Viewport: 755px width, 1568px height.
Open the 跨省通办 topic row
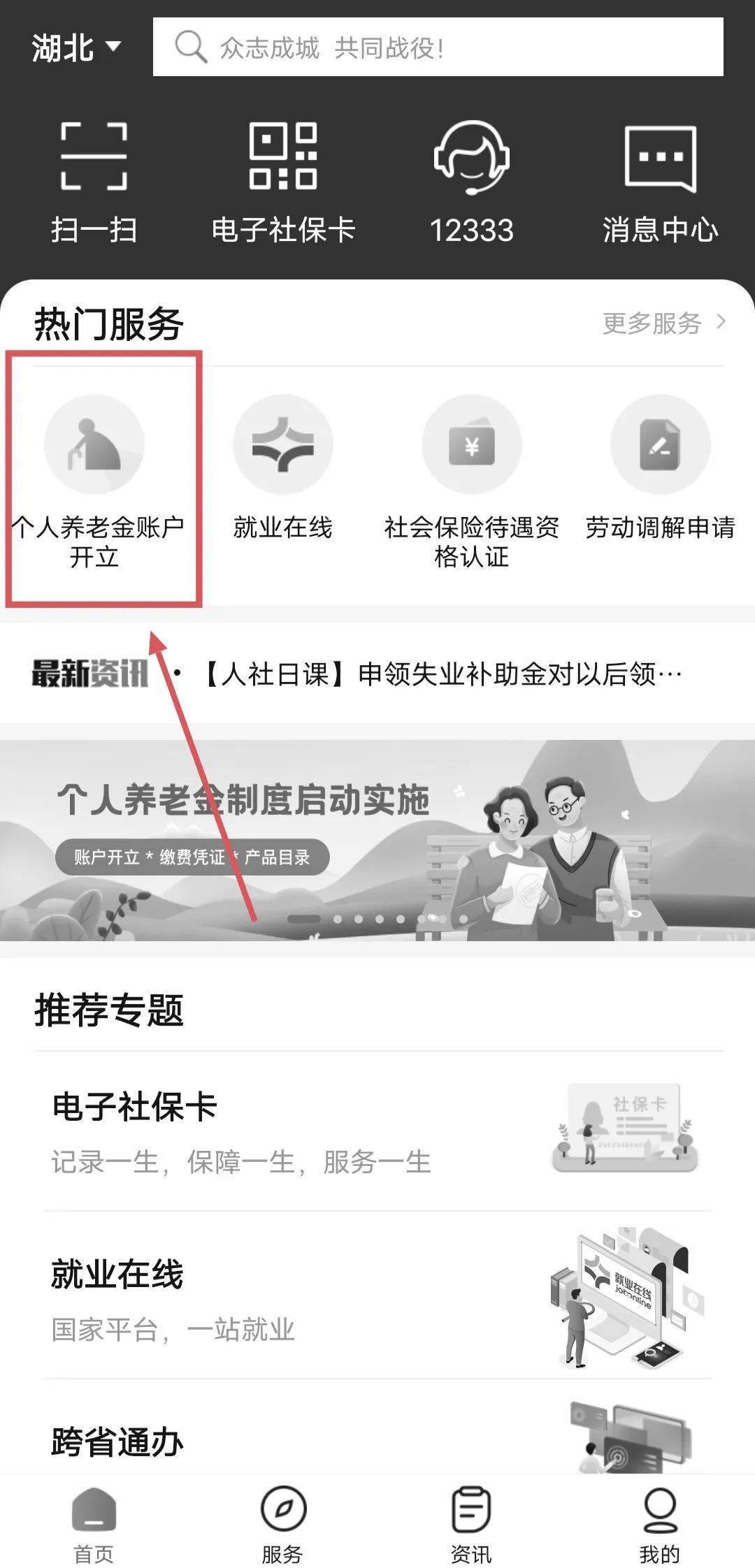377,1441
